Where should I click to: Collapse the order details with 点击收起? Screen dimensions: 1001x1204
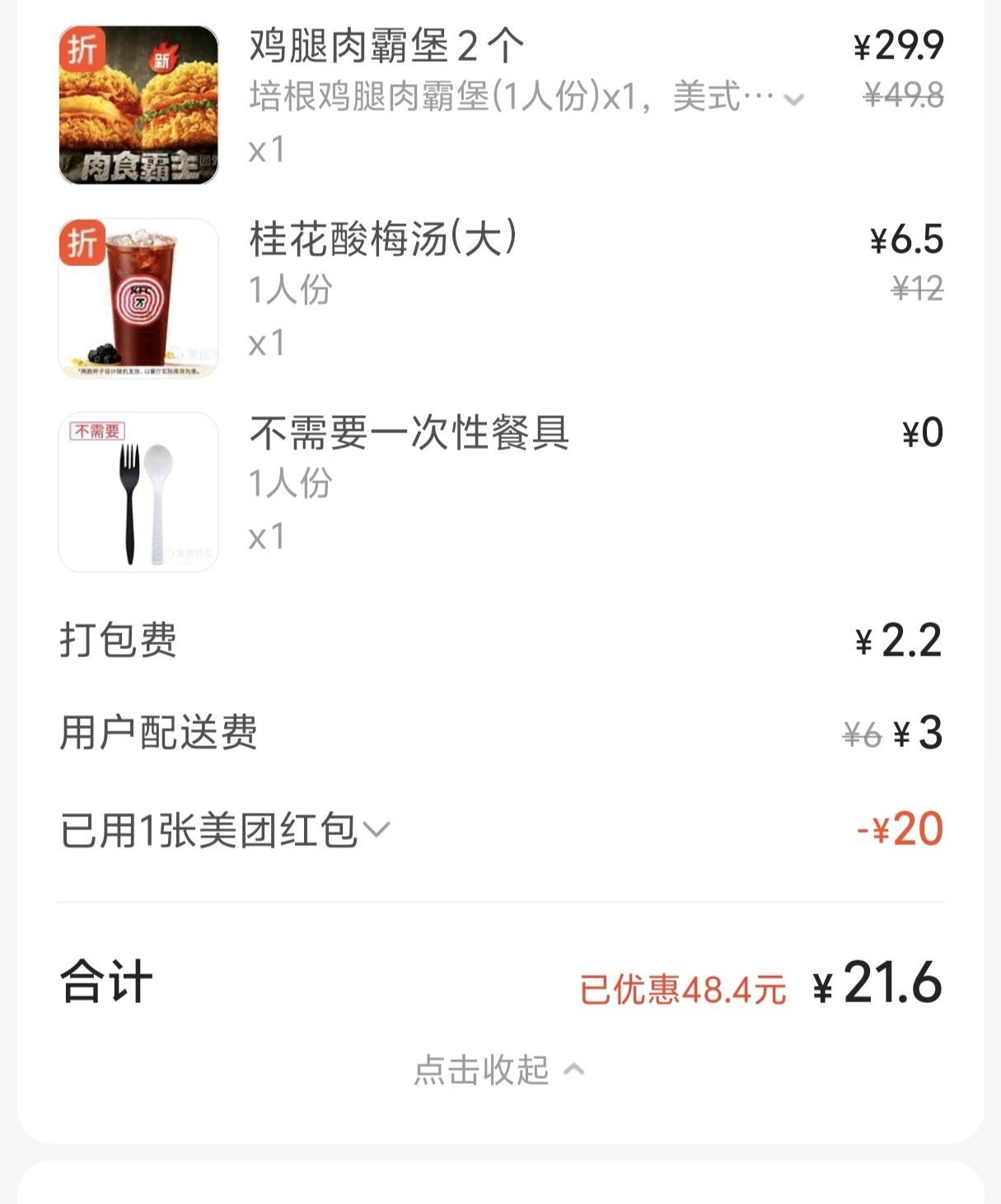(499, 1070)
